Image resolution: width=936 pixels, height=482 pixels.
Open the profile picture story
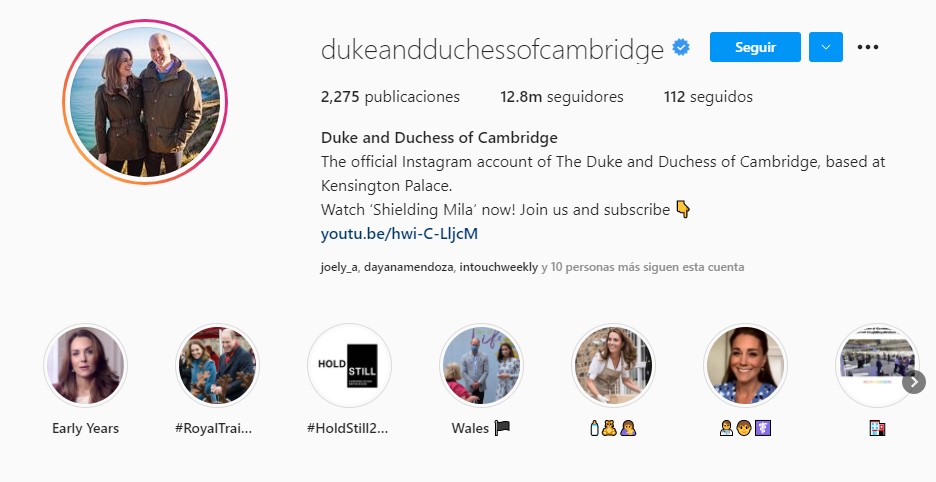click(145, 101)
